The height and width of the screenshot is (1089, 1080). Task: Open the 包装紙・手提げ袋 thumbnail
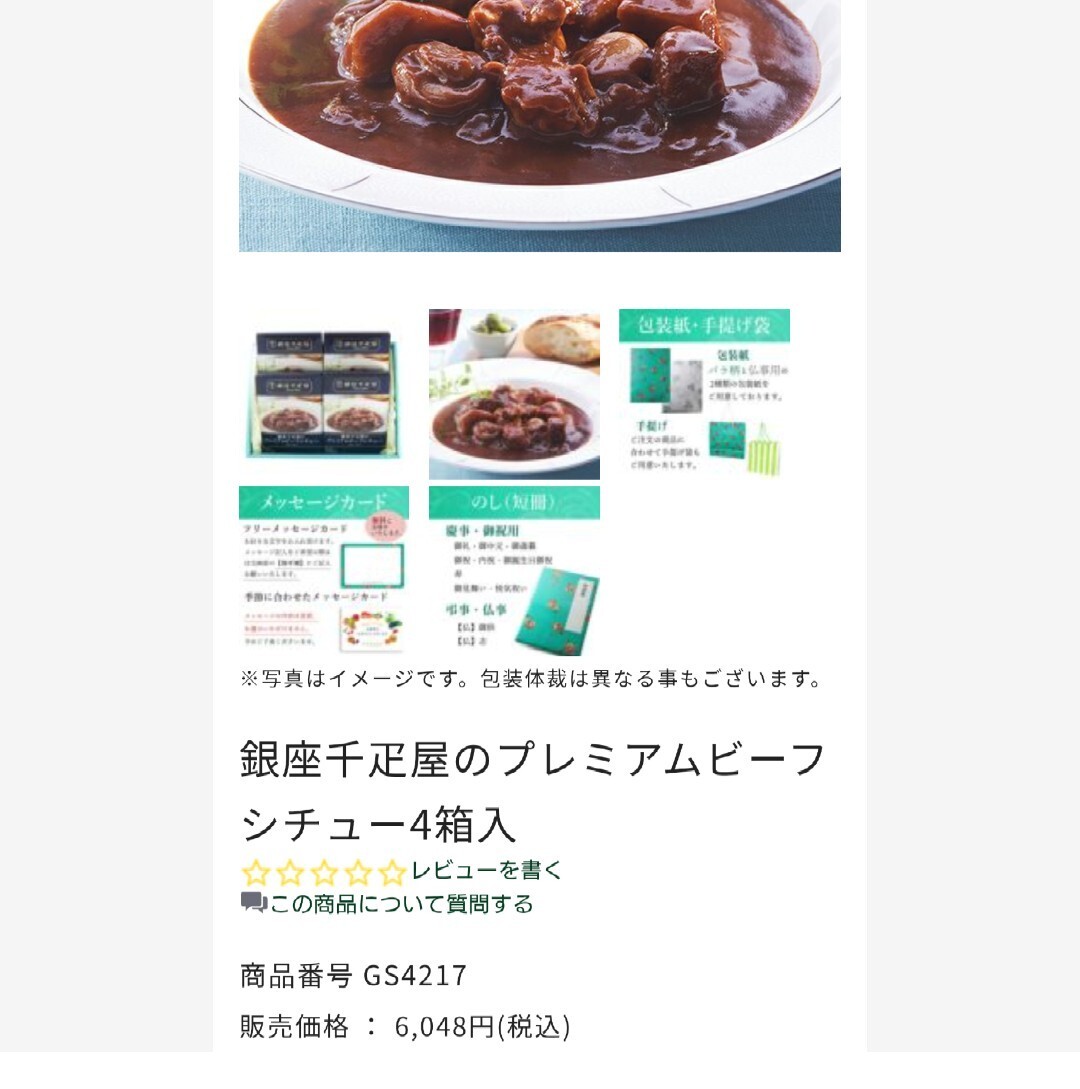pyautogui.click(x=704, y=394)
